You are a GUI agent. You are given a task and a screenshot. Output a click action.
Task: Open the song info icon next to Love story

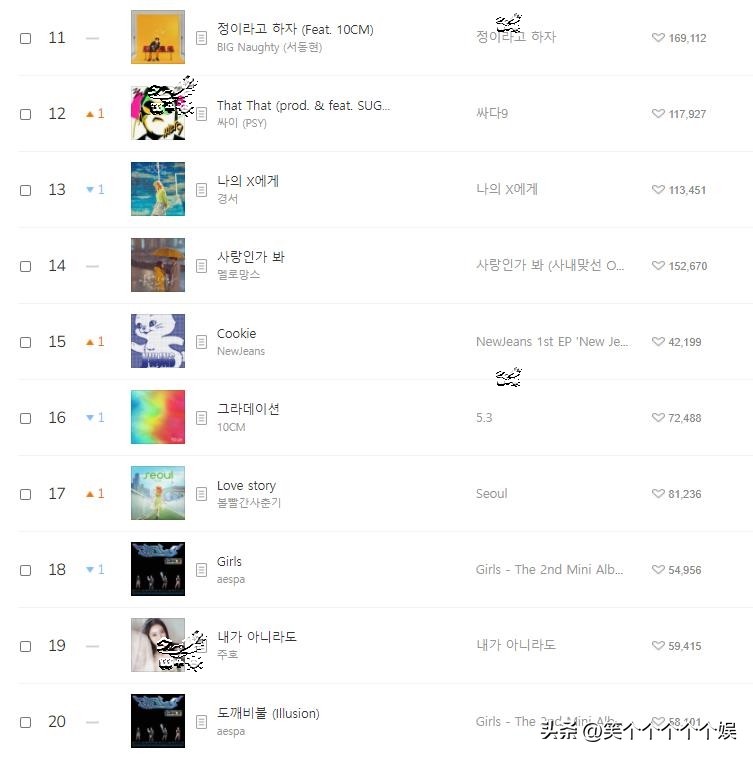click(x=201, y=493)
